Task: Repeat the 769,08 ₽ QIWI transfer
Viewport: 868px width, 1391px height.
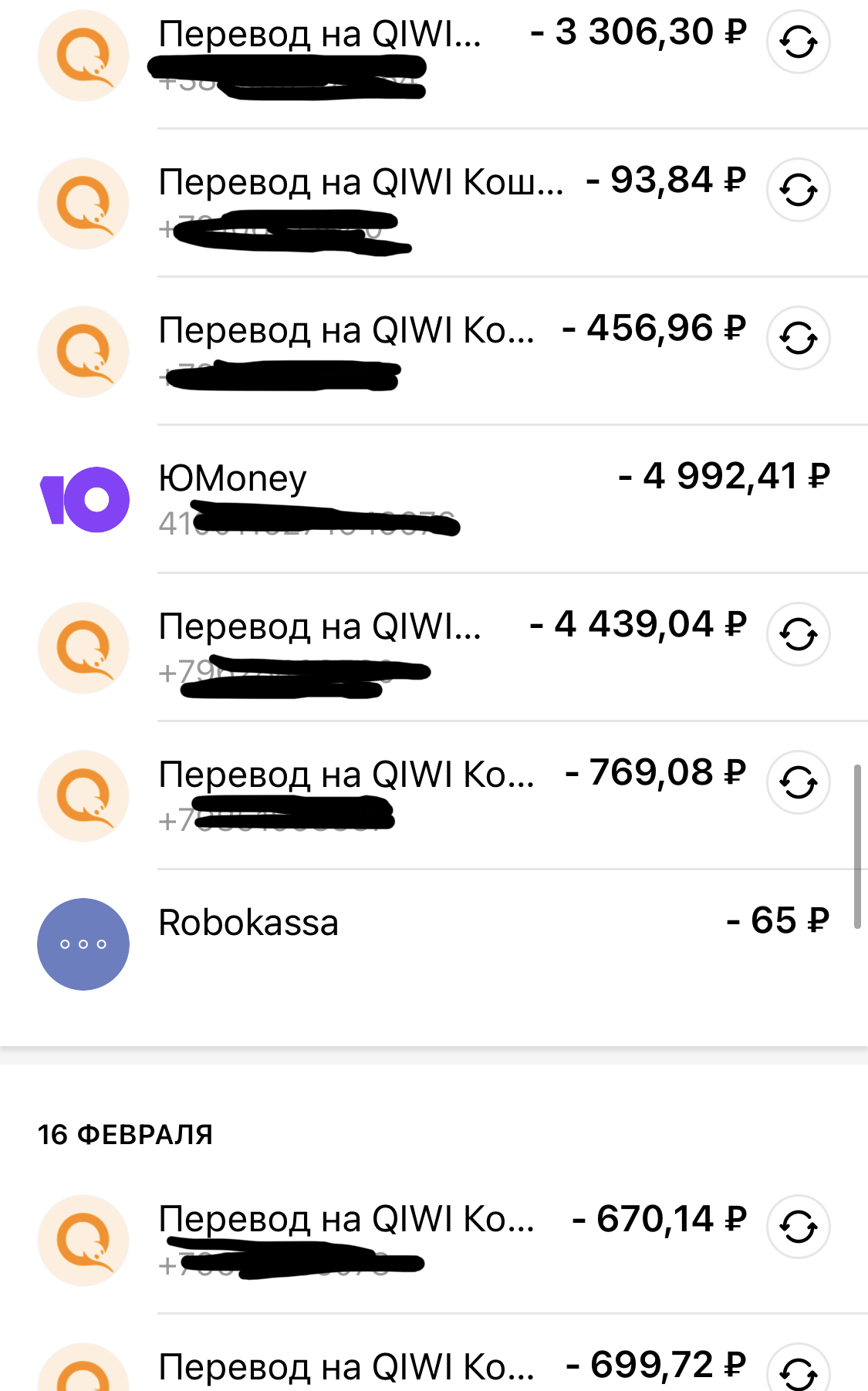Action: 798,782
